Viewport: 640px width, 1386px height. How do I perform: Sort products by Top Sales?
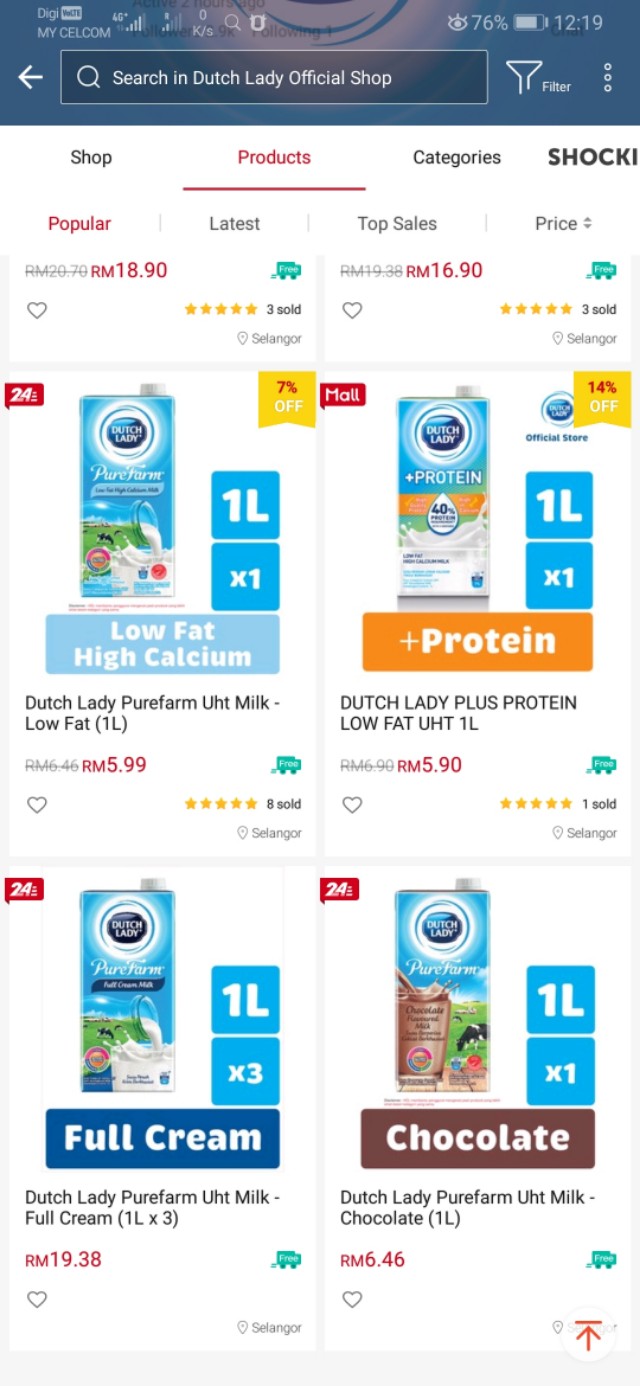[x=397, y=223]
